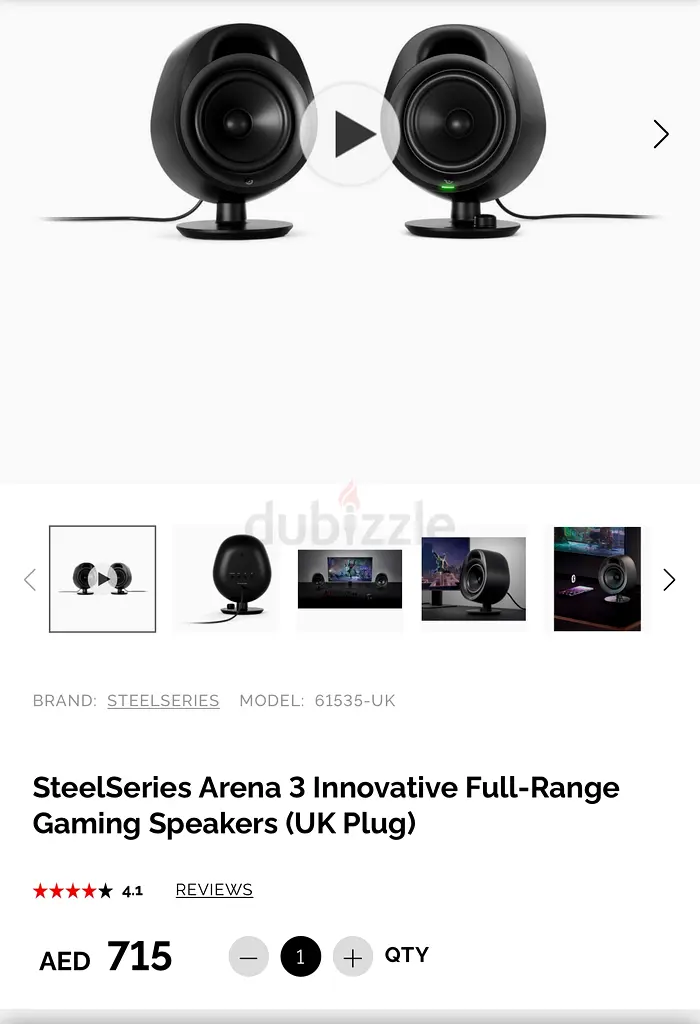Increase the quantity with the plus button

pos(352,958)
